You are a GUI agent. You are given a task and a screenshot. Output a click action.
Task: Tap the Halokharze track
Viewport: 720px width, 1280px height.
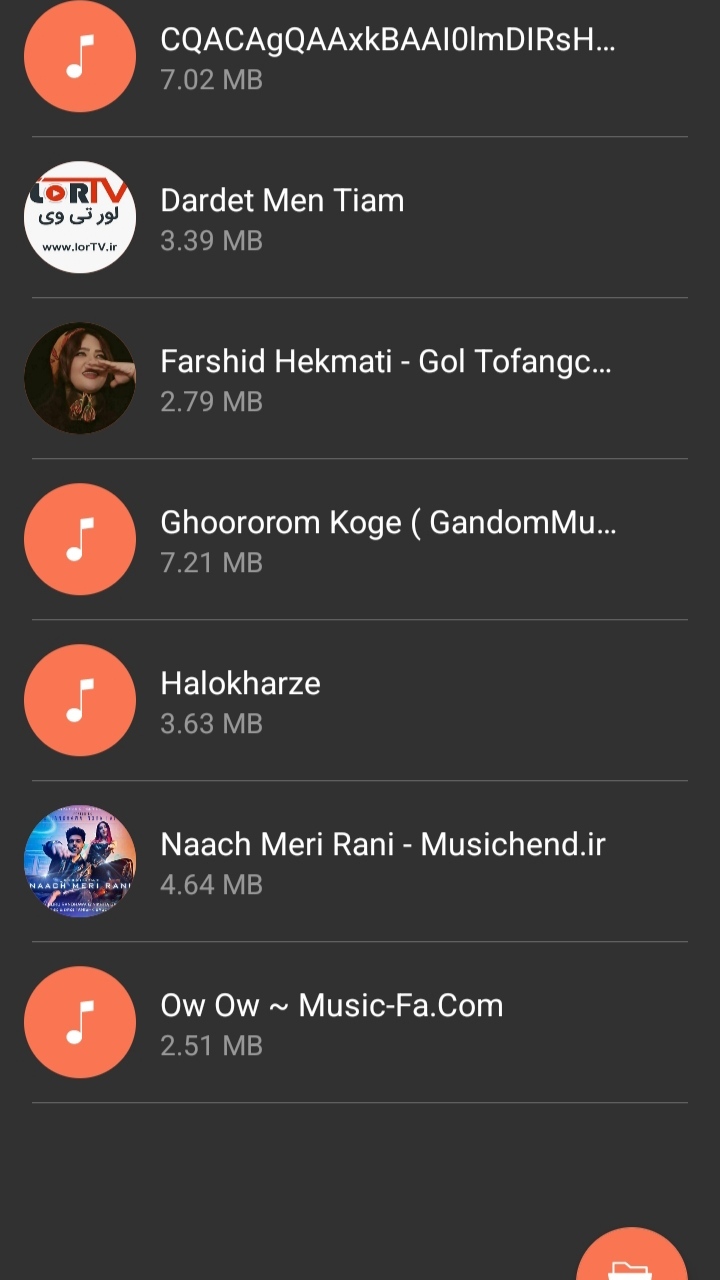pos(240,701)
